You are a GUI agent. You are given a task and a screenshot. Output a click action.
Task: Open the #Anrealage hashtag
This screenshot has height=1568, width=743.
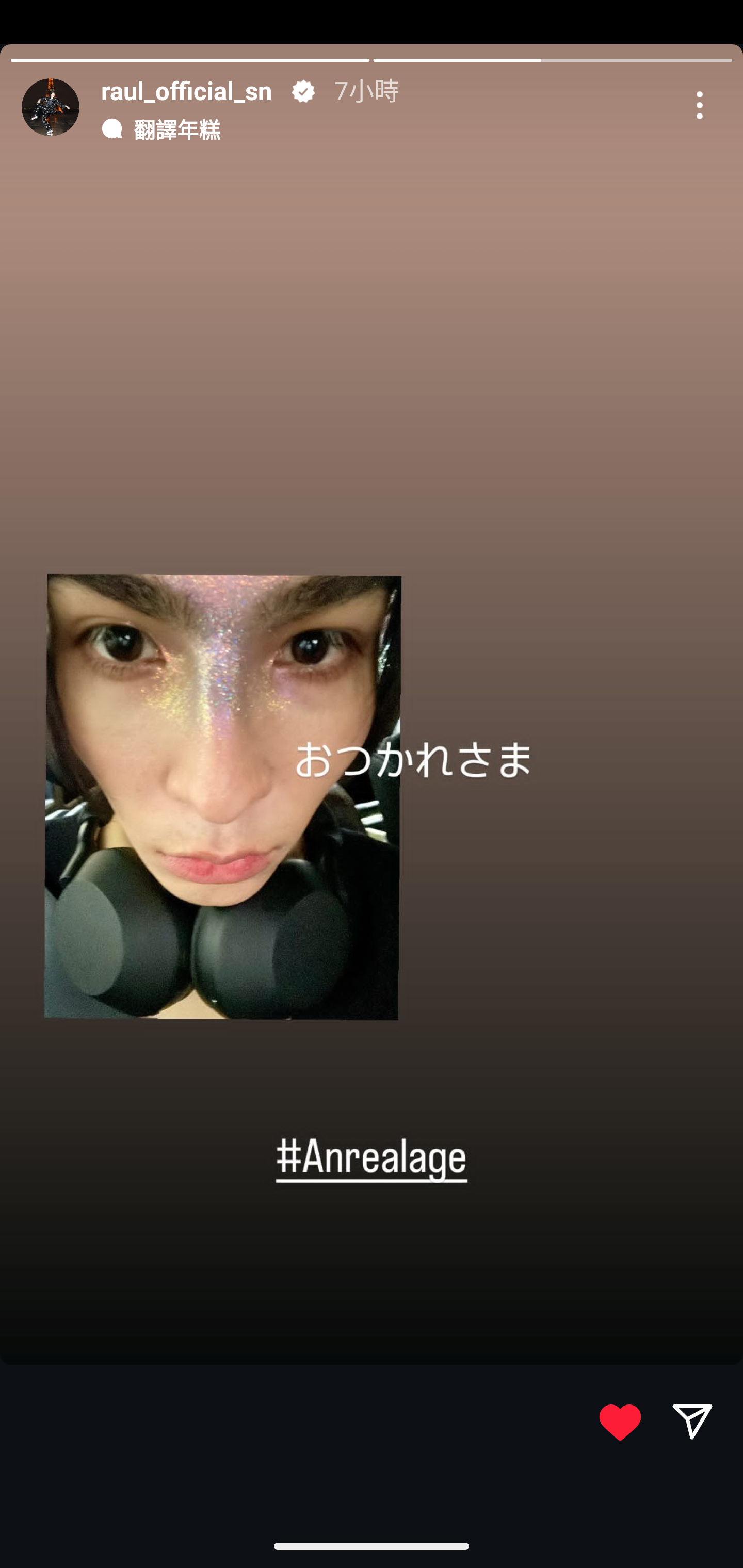click(371, 1158)
